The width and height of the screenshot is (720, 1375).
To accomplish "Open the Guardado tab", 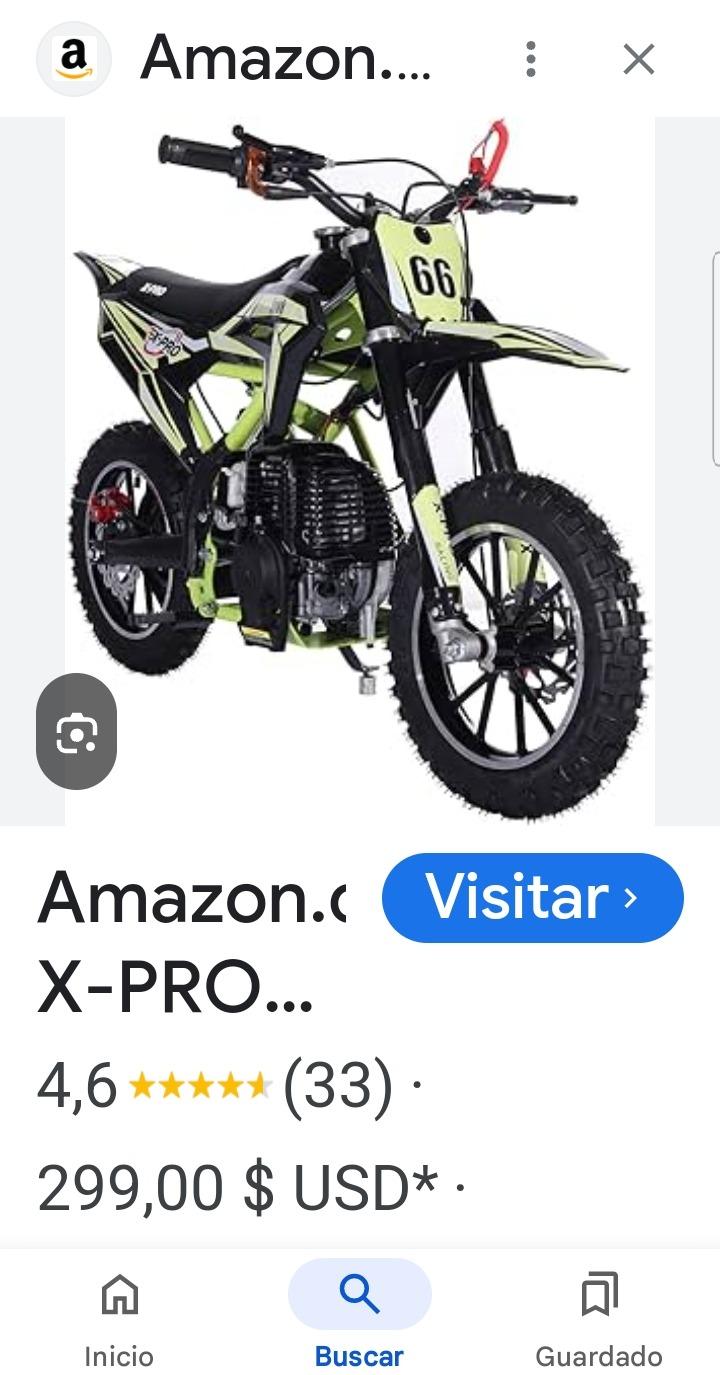I will (599, 1315).
